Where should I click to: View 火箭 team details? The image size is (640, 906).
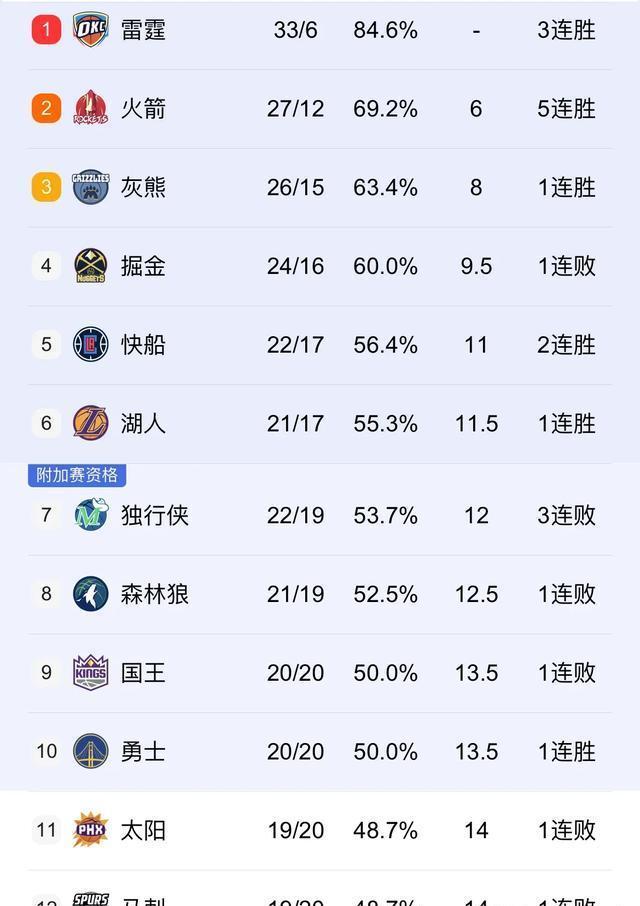tap(143, 108)
